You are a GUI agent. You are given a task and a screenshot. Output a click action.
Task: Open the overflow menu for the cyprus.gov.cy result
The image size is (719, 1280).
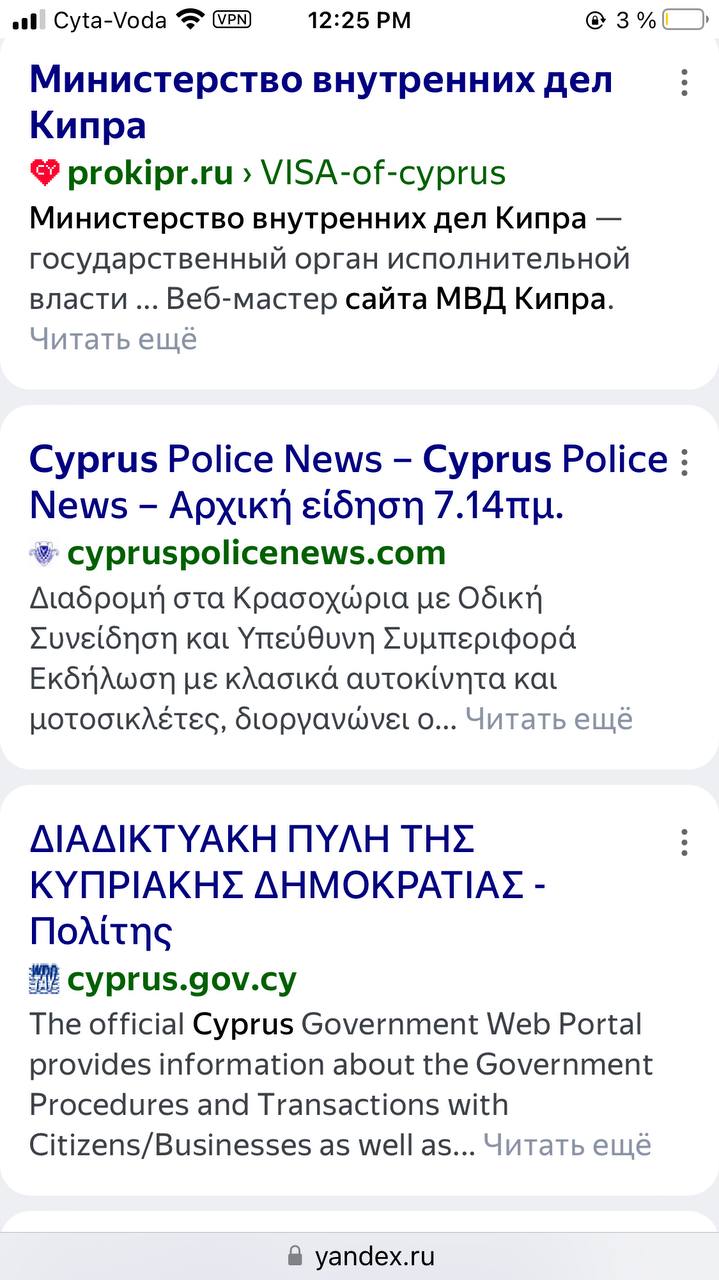pyautogui.click(x=684, y=842)
